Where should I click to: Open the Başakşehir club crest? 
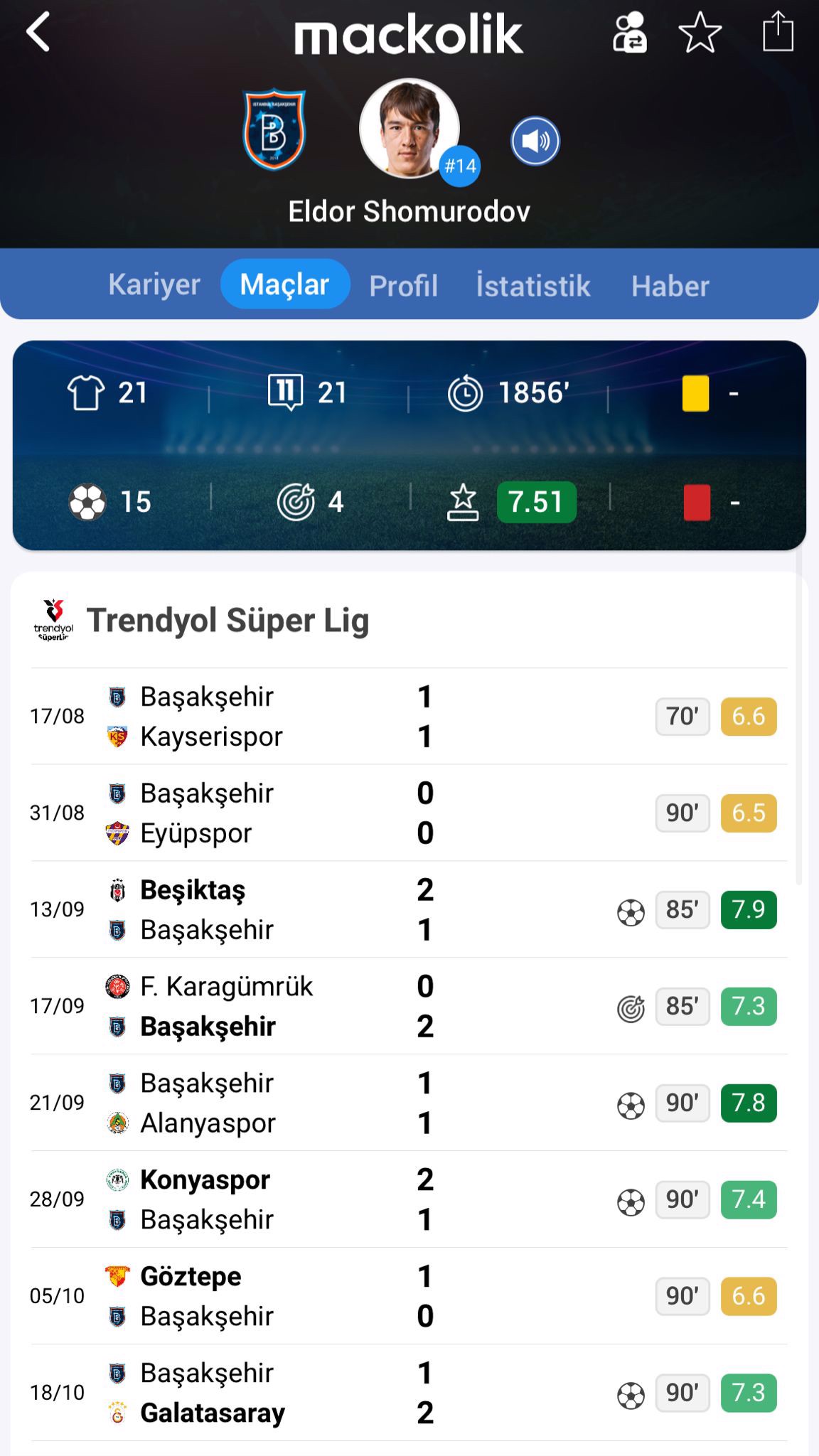click(274, 129)
